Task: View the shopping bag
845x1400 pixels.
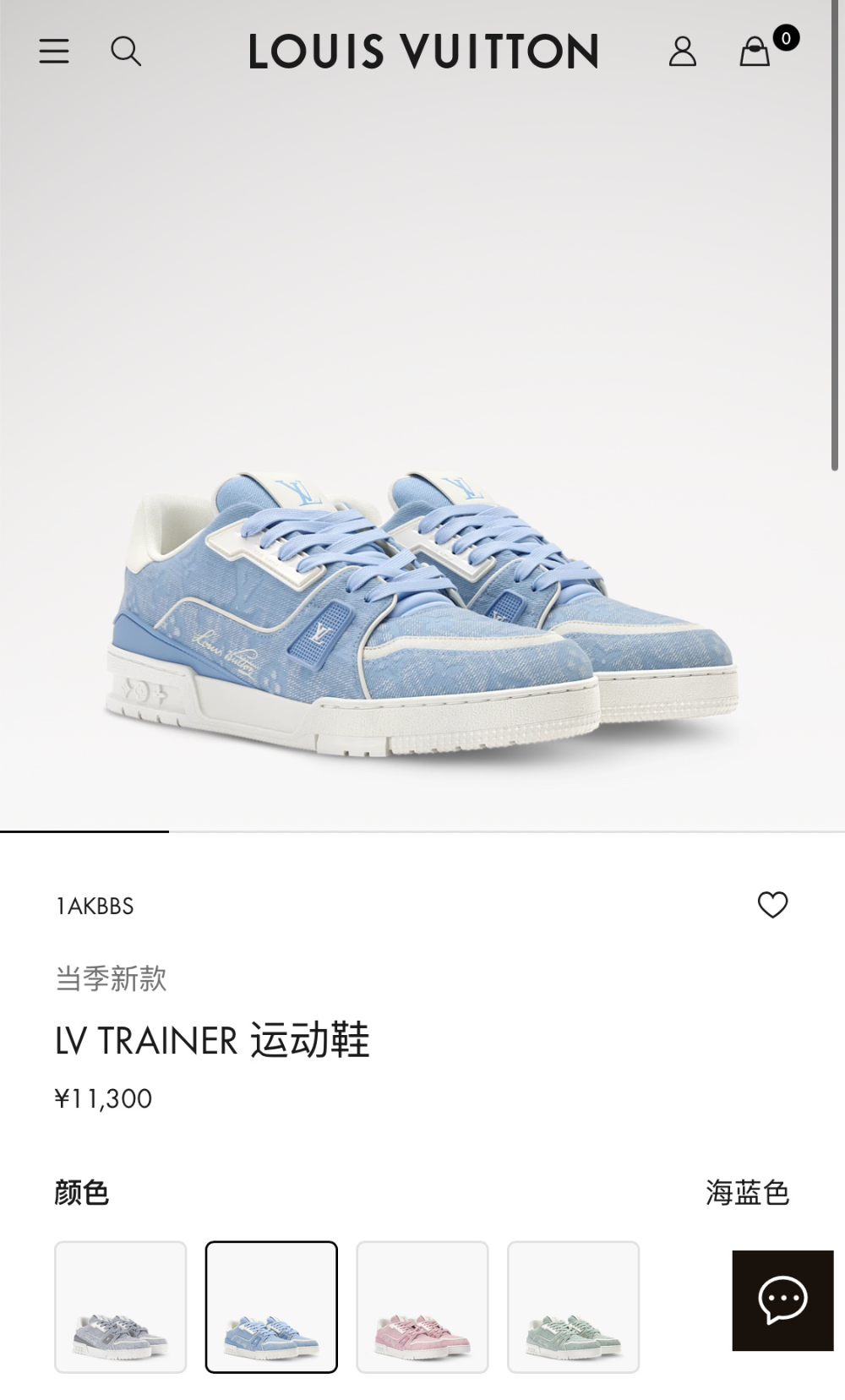Action: (x=755, y=52)
